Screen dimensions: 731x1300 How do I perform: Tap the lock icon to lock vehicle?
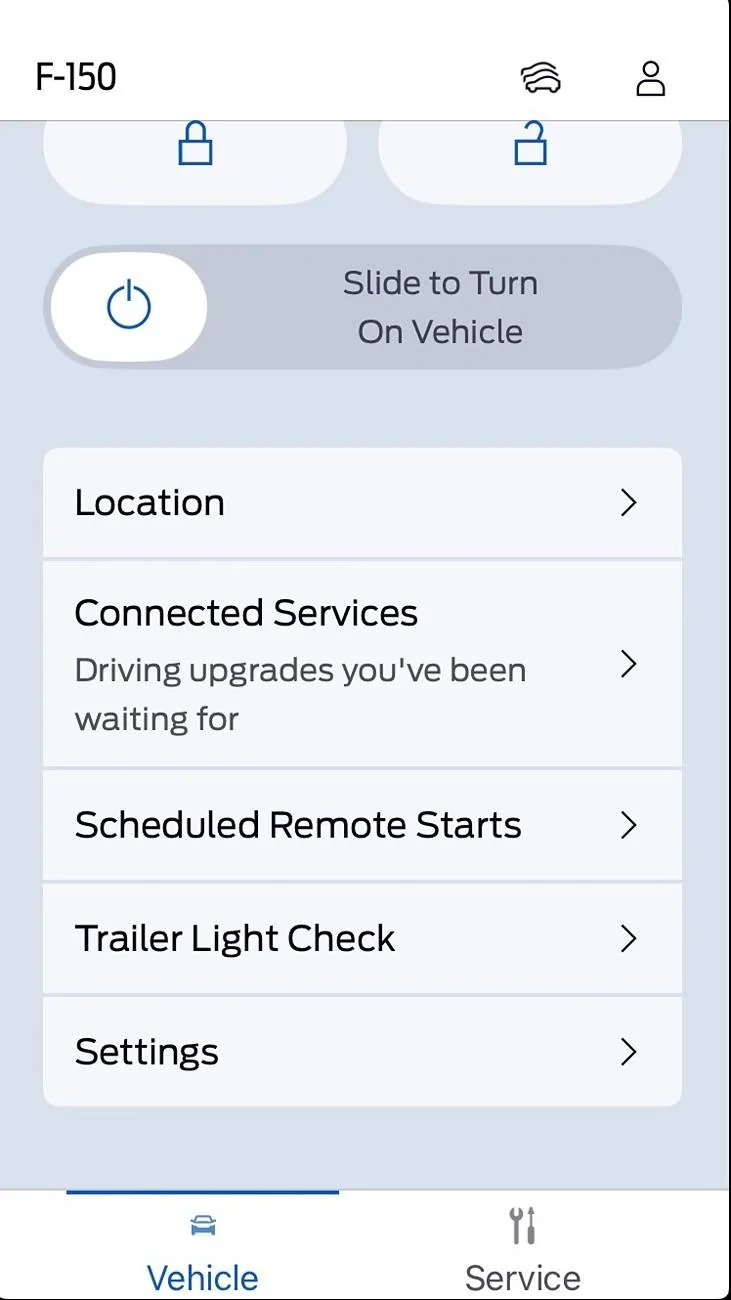tap(193, 145)
